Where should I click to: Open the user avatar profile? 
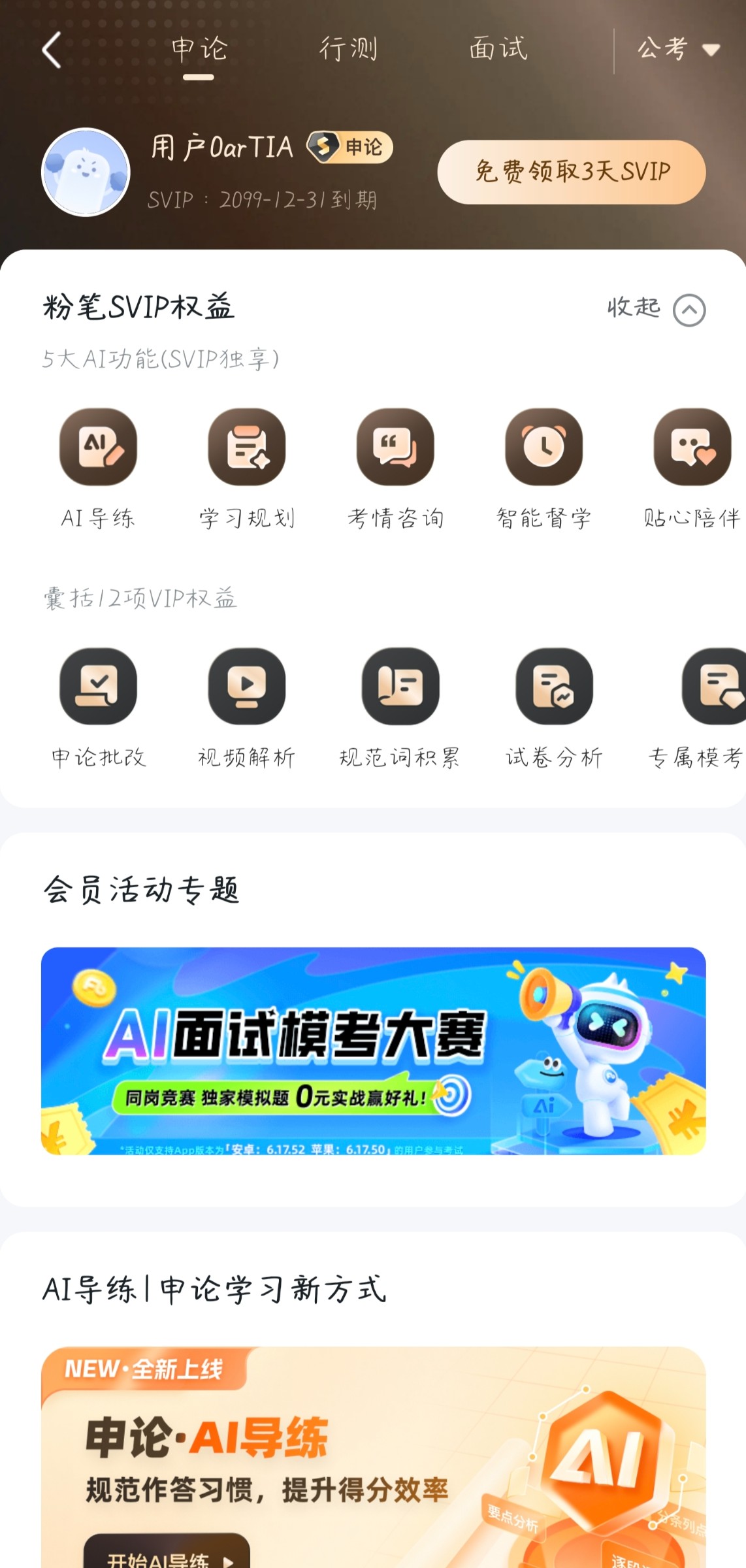click(86, 172)
